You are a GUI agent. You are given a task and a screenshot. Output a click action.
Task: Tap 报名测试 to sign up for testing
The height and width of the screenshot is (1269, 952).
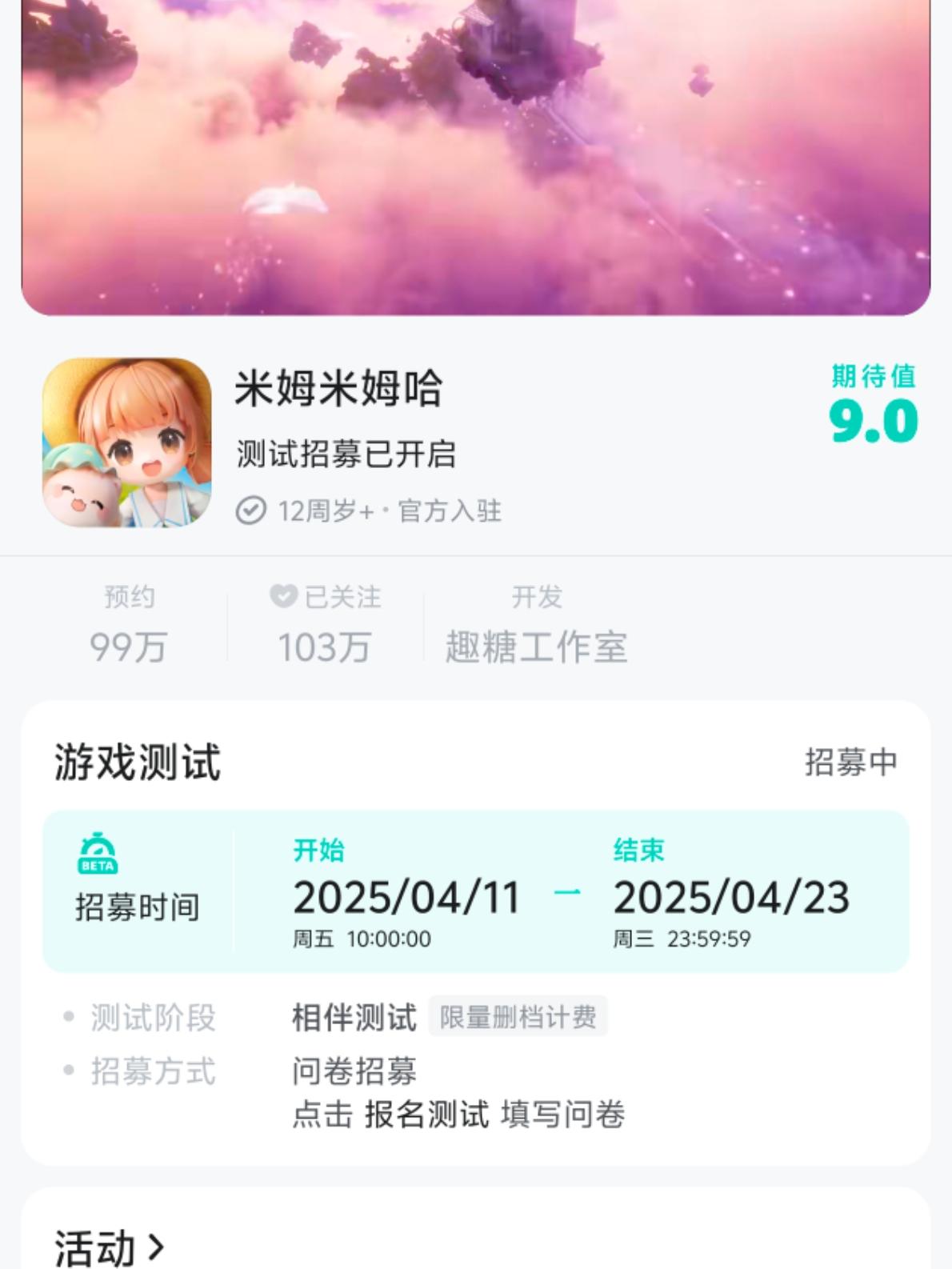pos(426,1112)
